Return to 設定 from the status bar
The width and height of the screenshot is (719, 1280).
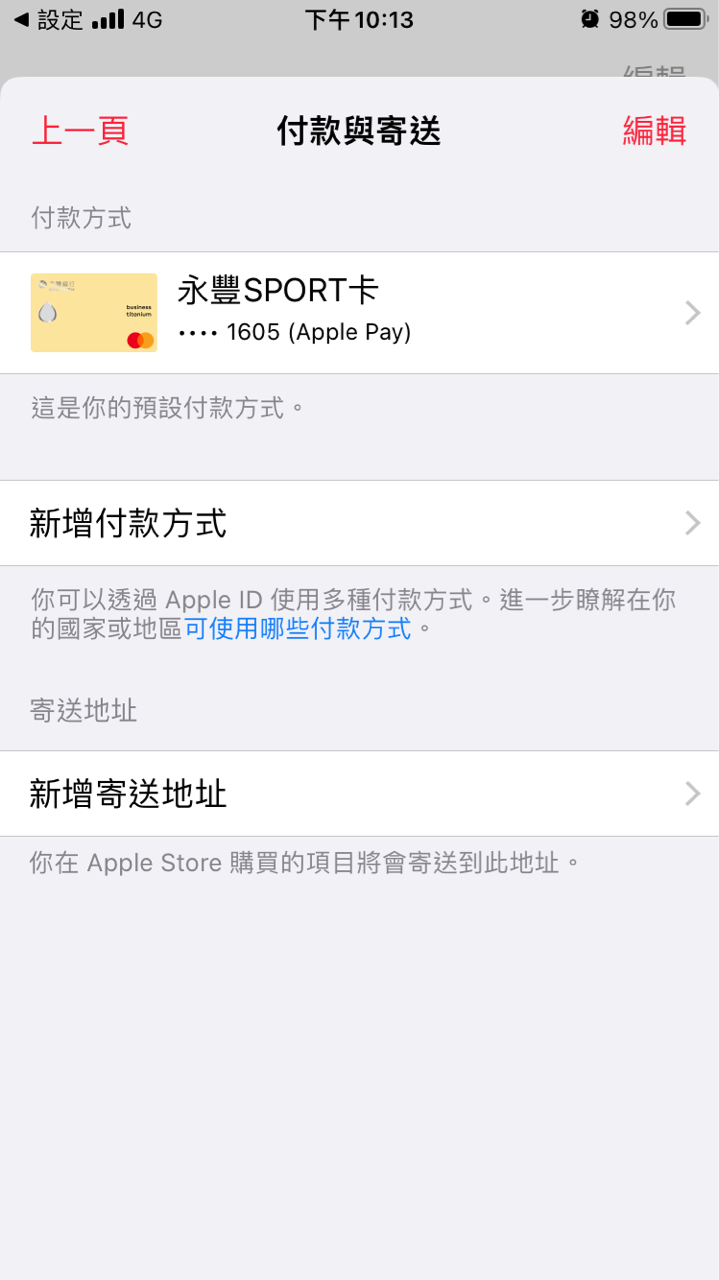click(x=48, y=19)
